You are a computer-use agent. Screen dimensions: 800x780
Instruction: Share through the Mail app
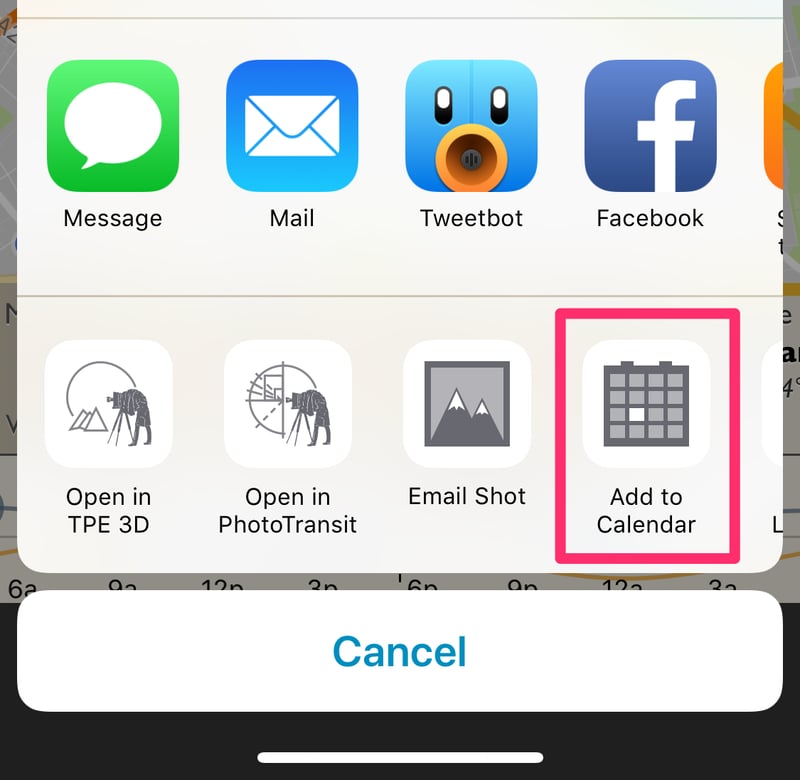click(292, 126)
